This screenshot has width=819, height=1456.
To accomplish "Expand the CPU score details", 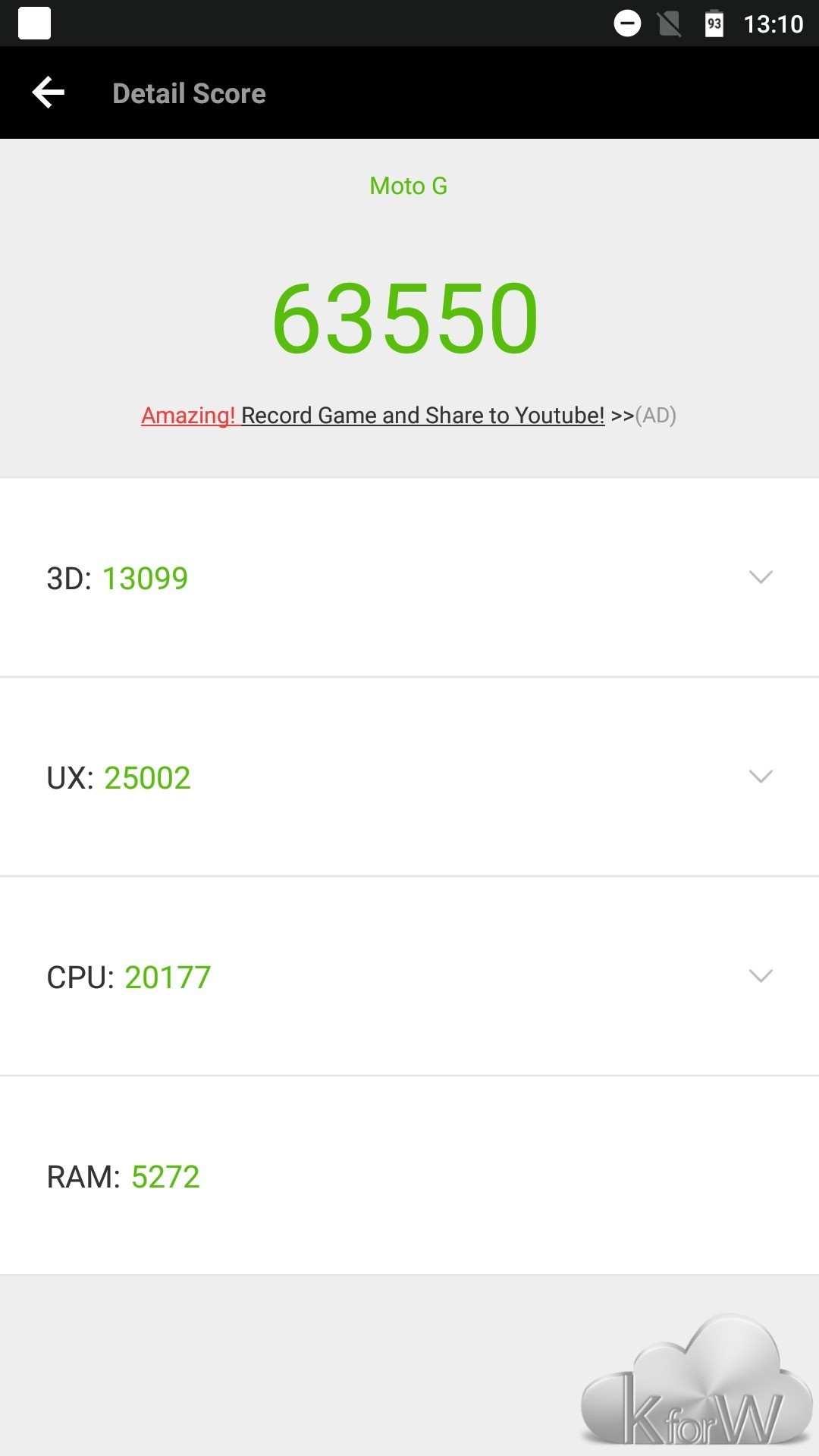I will point(760,976).
